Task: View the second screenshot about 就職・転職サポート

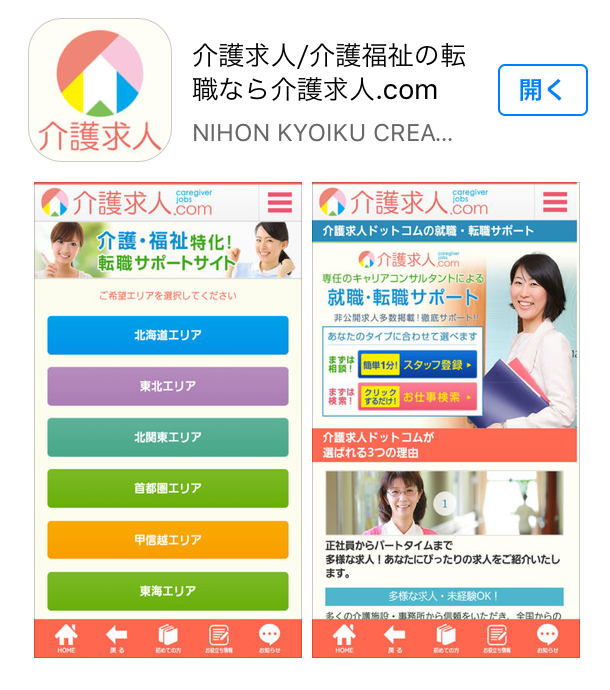Action: tap(445, 420)
